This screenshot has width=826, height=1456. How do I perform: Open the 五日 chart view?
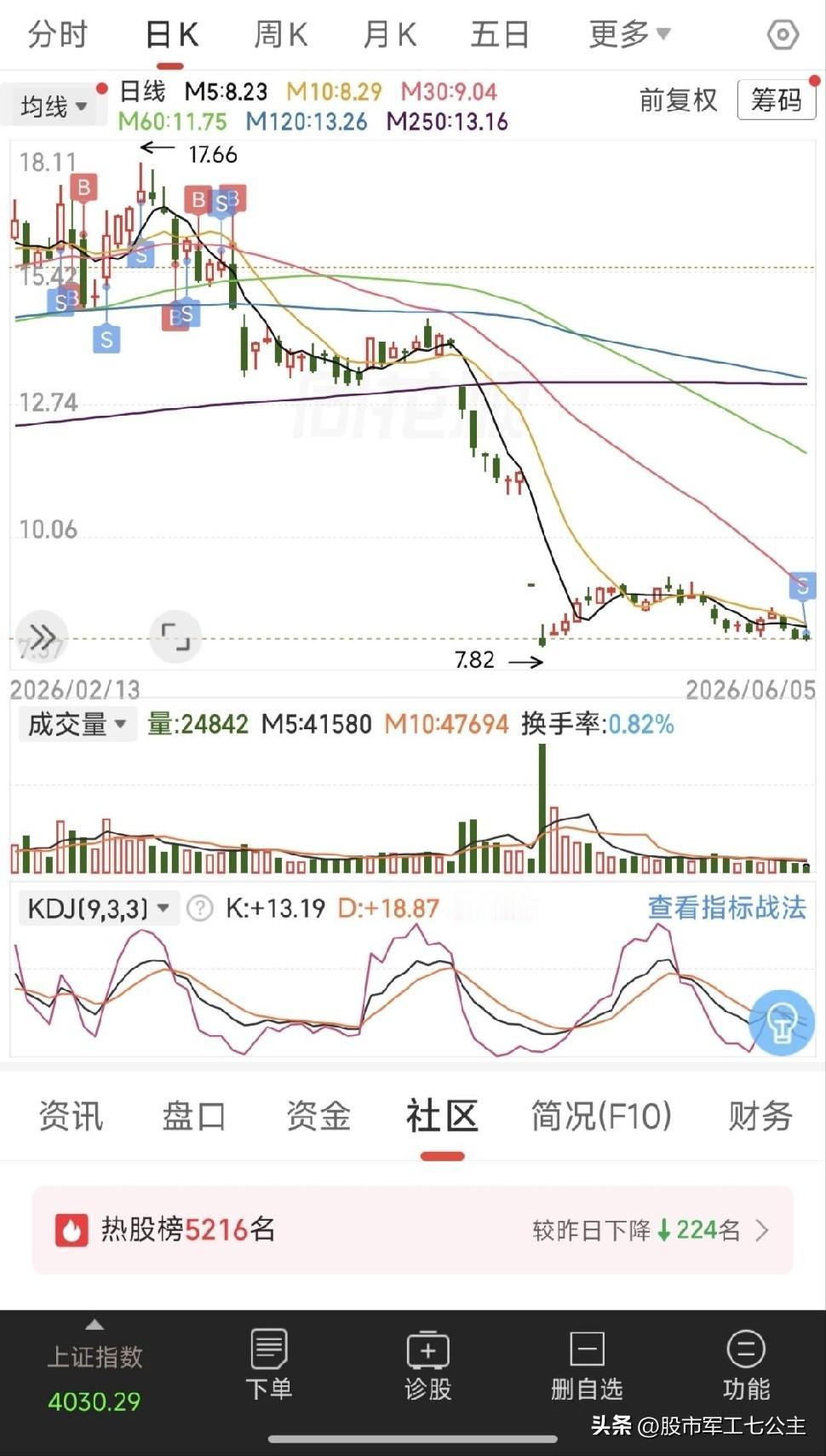(500, 35)
